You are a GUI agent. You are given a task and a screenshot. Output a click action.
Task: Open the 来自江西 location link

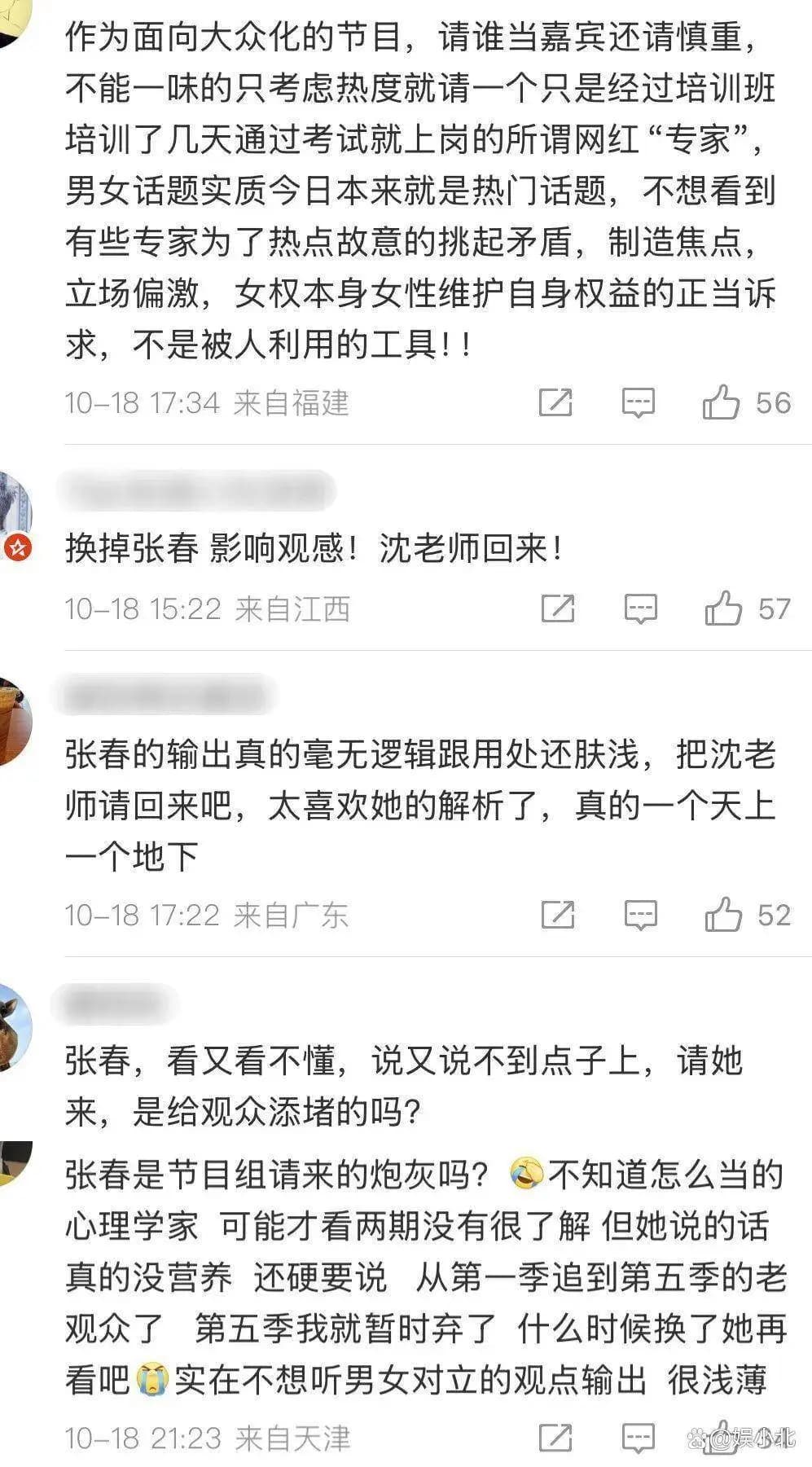[x=292, y=606]
